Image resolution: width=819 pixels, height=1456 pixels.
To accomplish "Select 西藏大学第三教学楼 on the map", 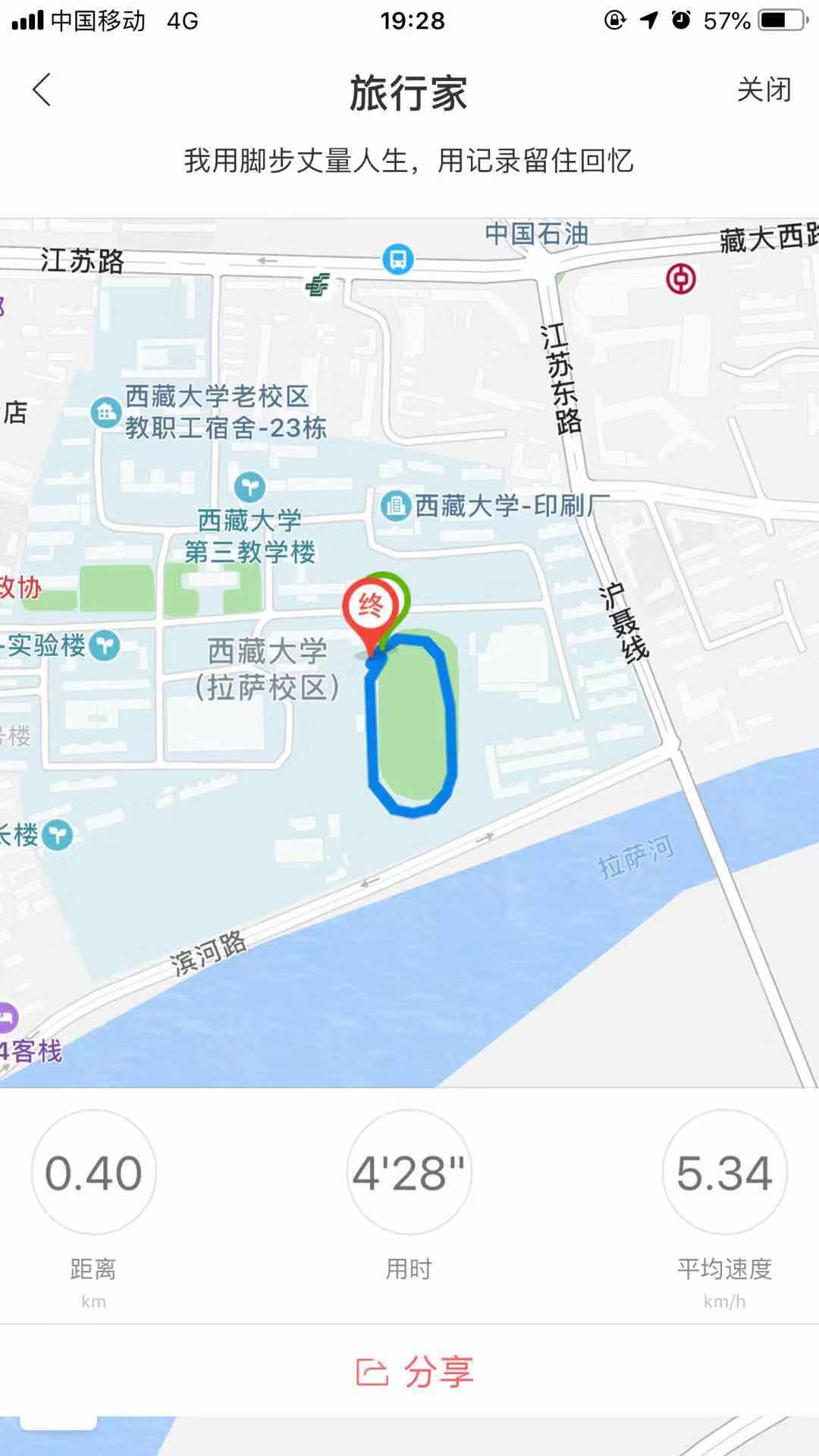I will 249,486.
